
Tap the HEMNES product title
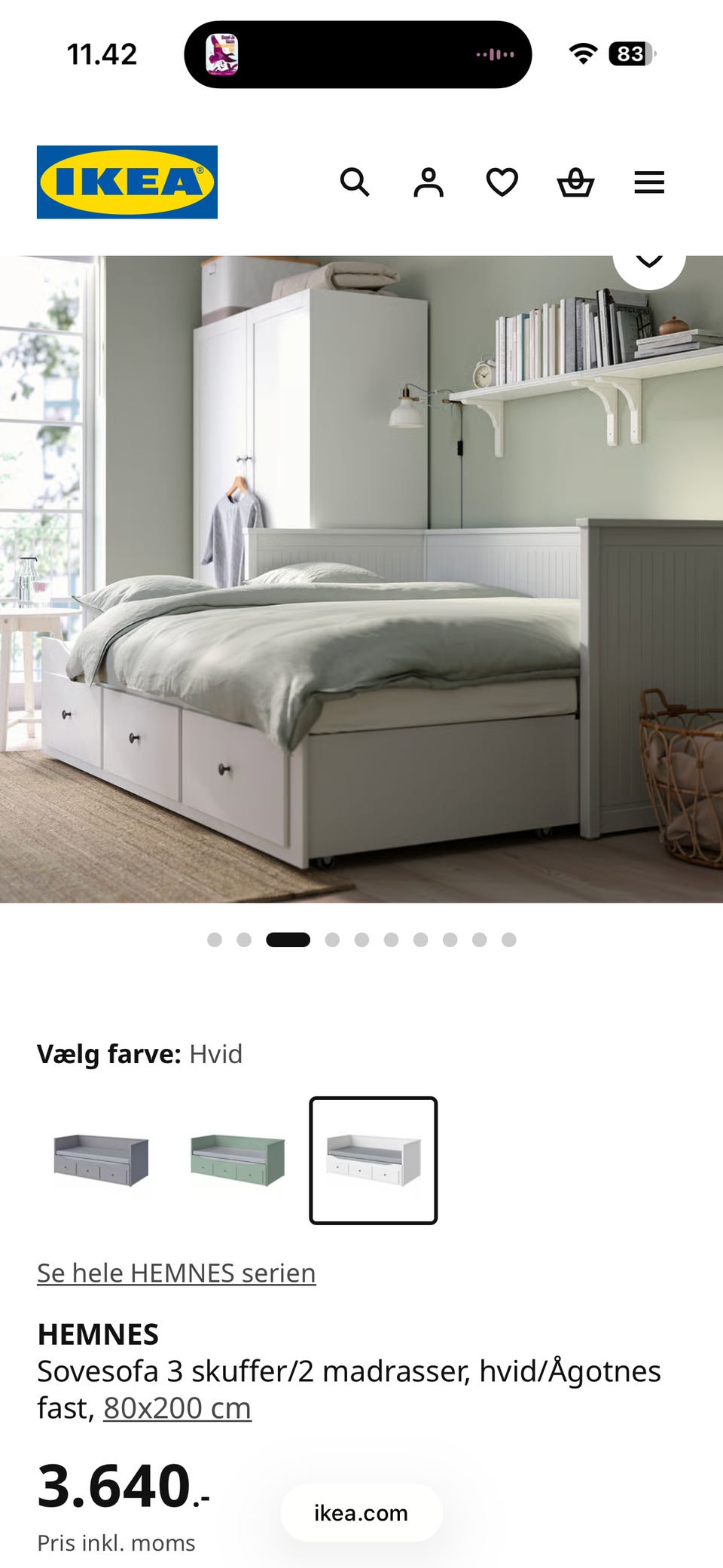pyautogui.click(x=98, y=1334)
